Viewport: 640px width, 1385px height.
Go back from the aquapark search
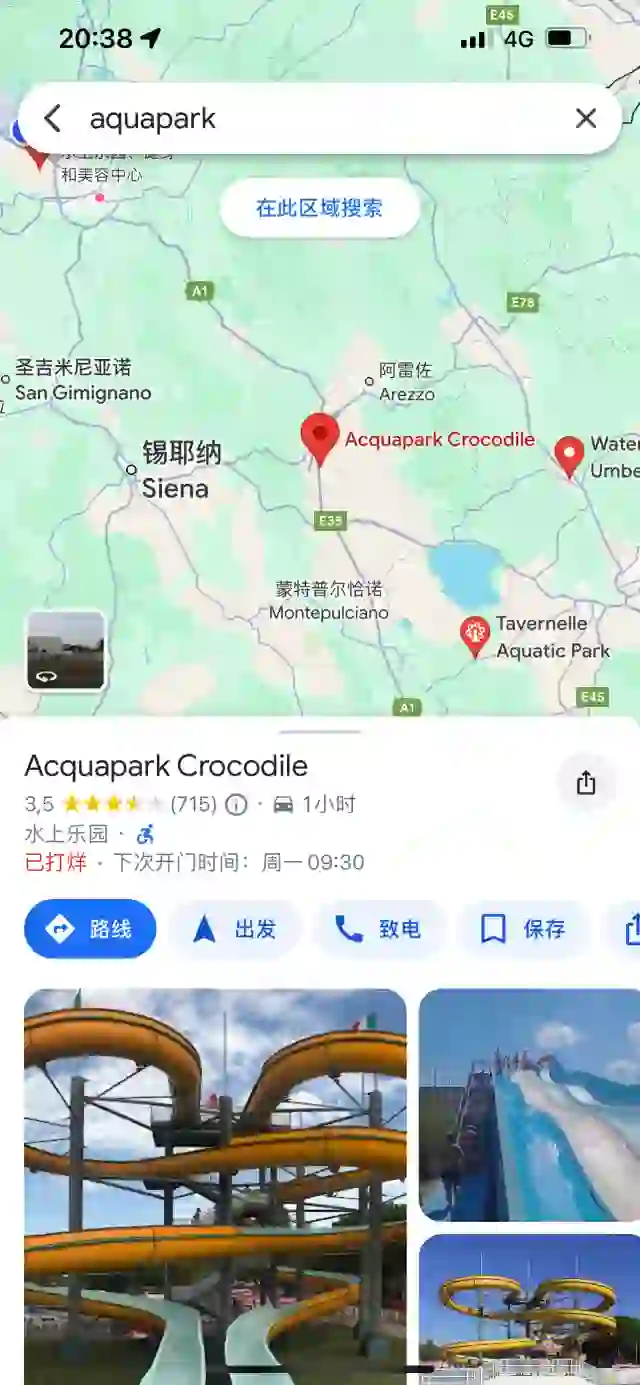tap(52, 119)
